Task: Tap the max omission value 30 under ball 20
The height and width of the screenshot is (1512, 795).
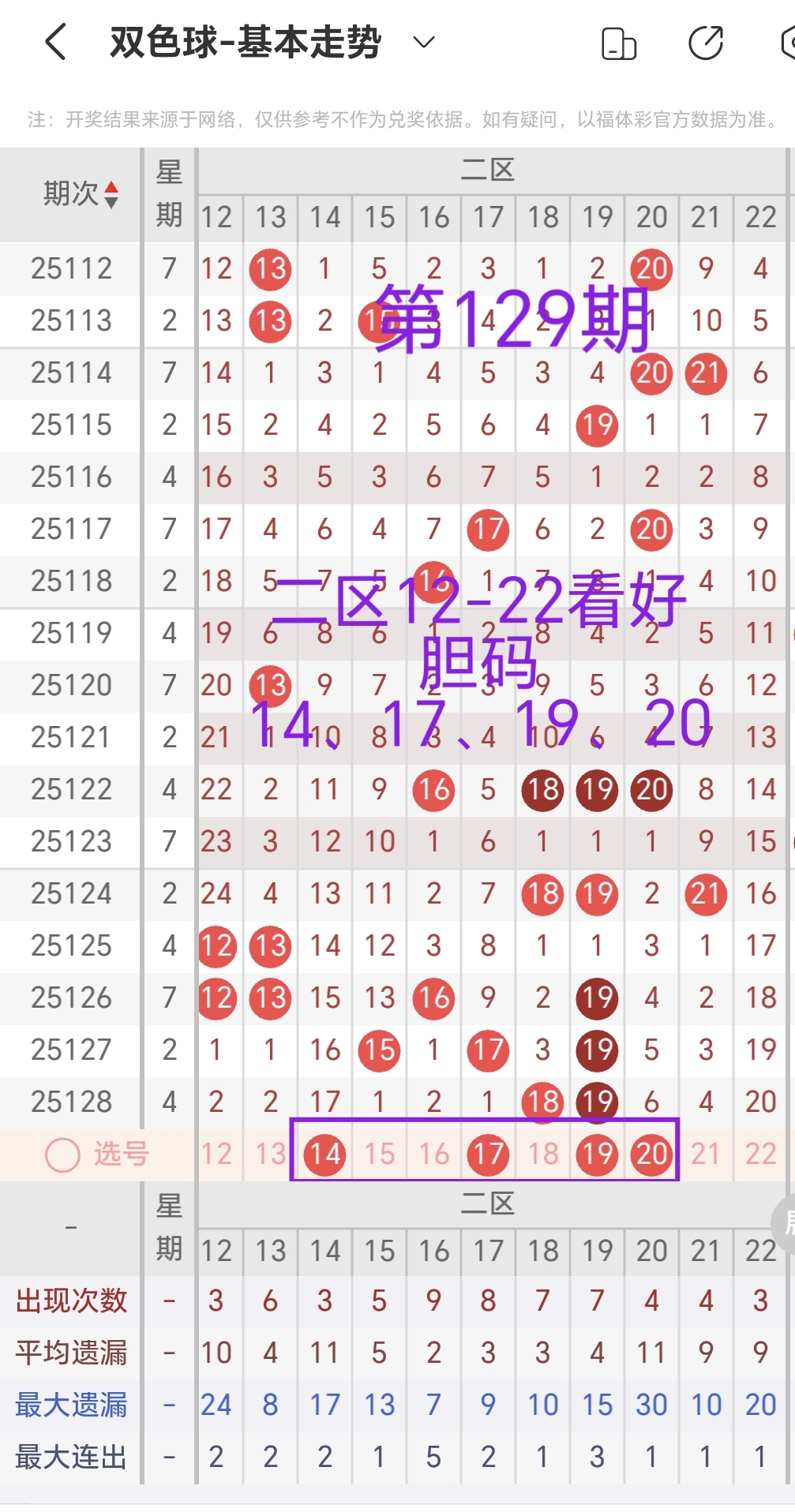Action: click(651, 1405)
